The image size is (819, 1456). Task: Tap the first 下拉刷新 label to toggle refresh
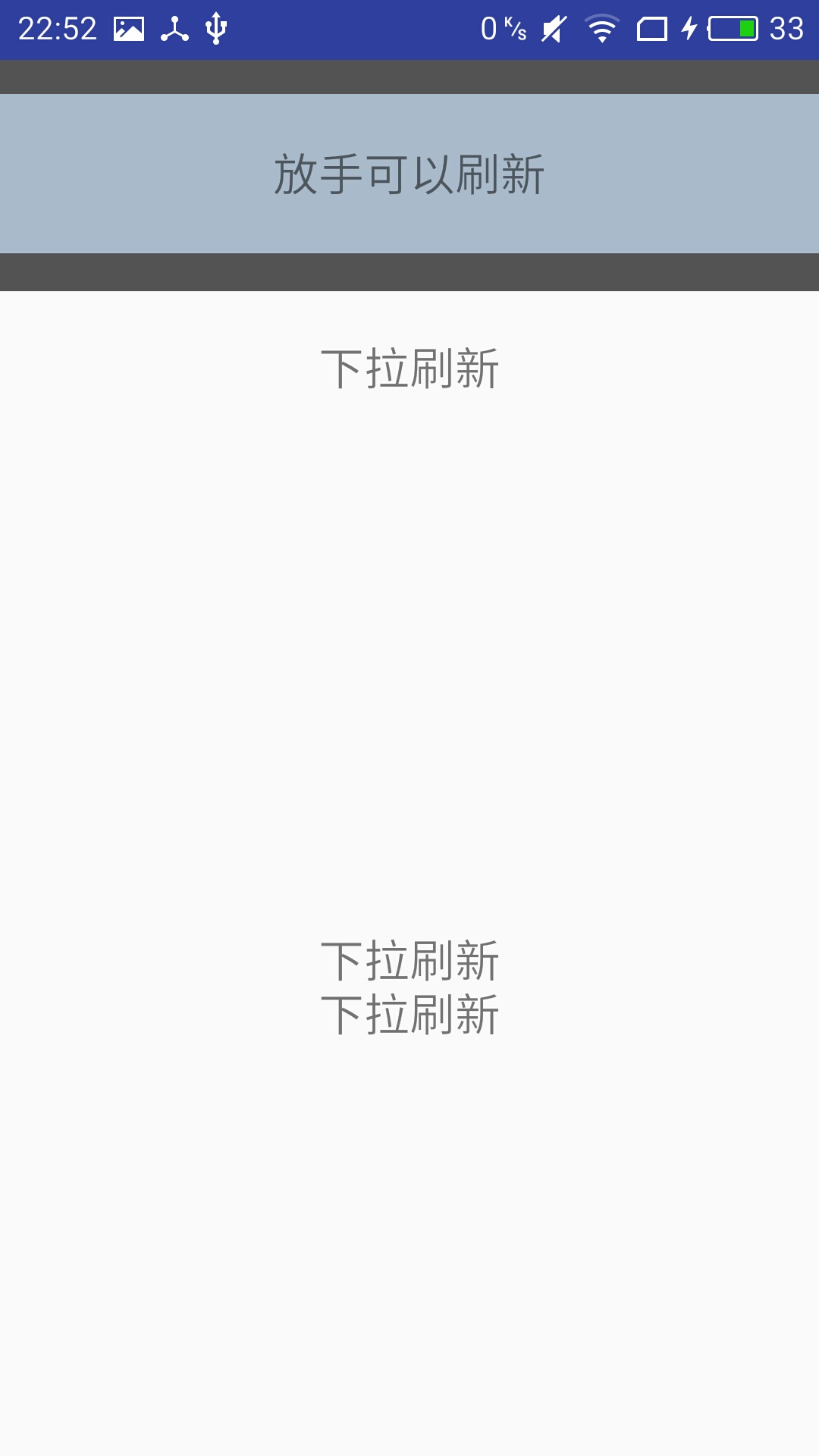click(409, 369)
